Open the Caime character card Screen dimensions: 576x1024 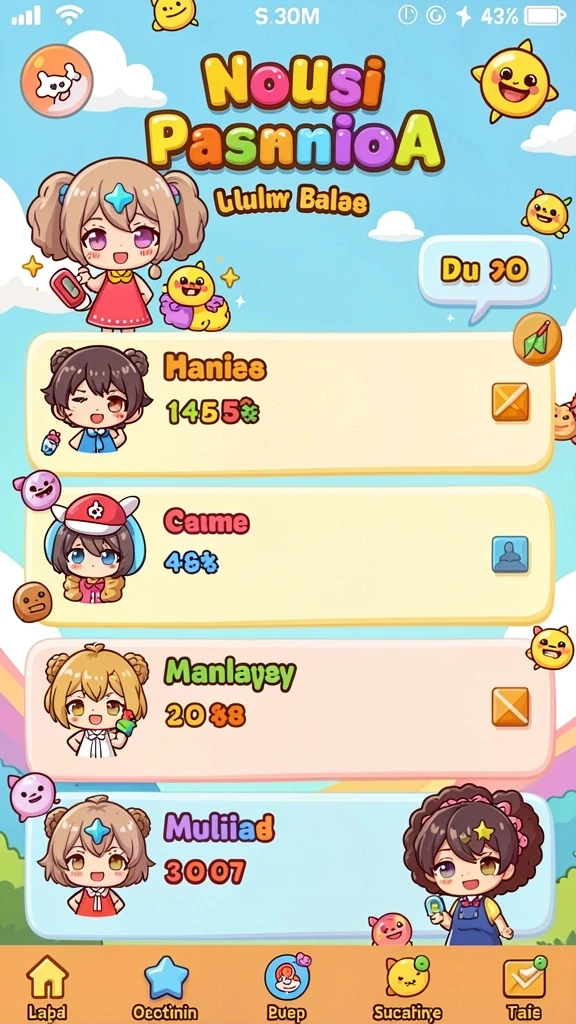(289, 555)
